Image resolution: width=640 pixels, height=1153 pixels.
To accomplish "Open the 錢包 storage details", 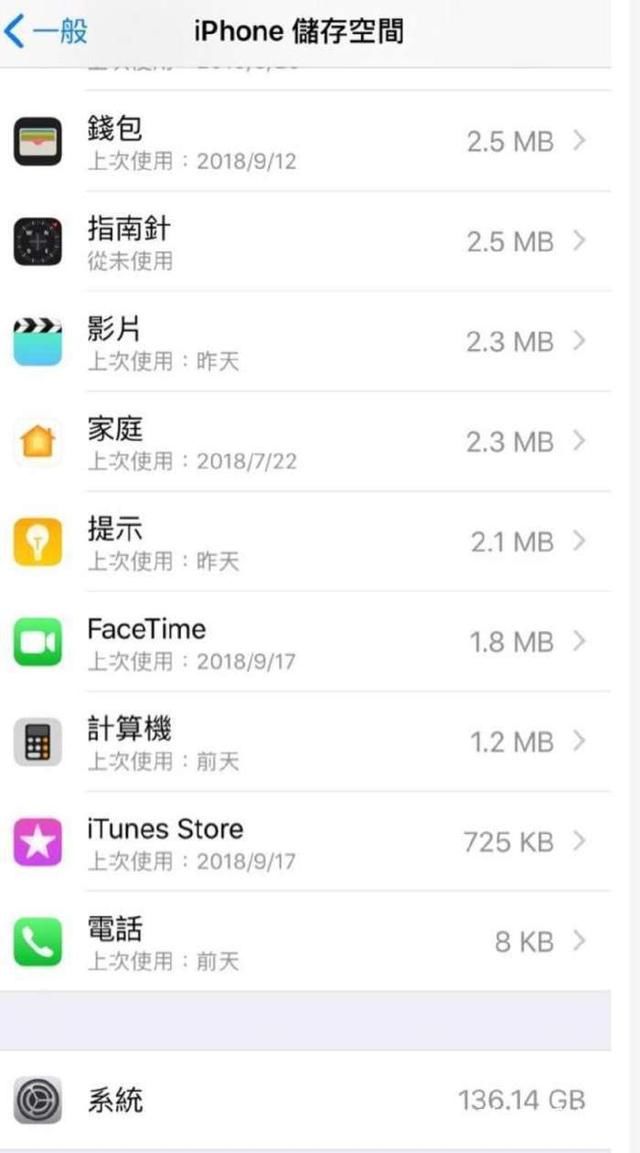I will (x=305, y=141).
